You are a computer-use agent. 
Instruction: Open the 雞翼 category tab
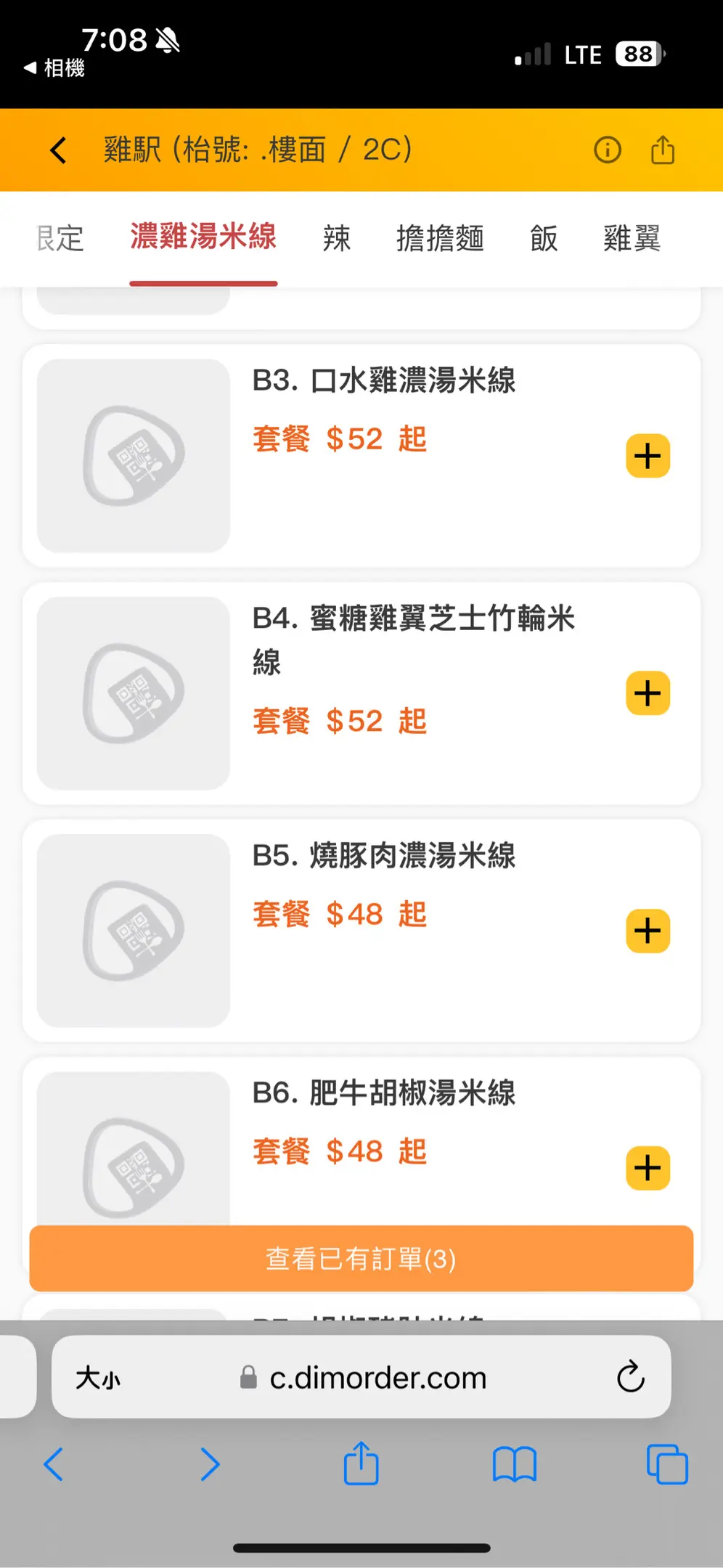632,238
